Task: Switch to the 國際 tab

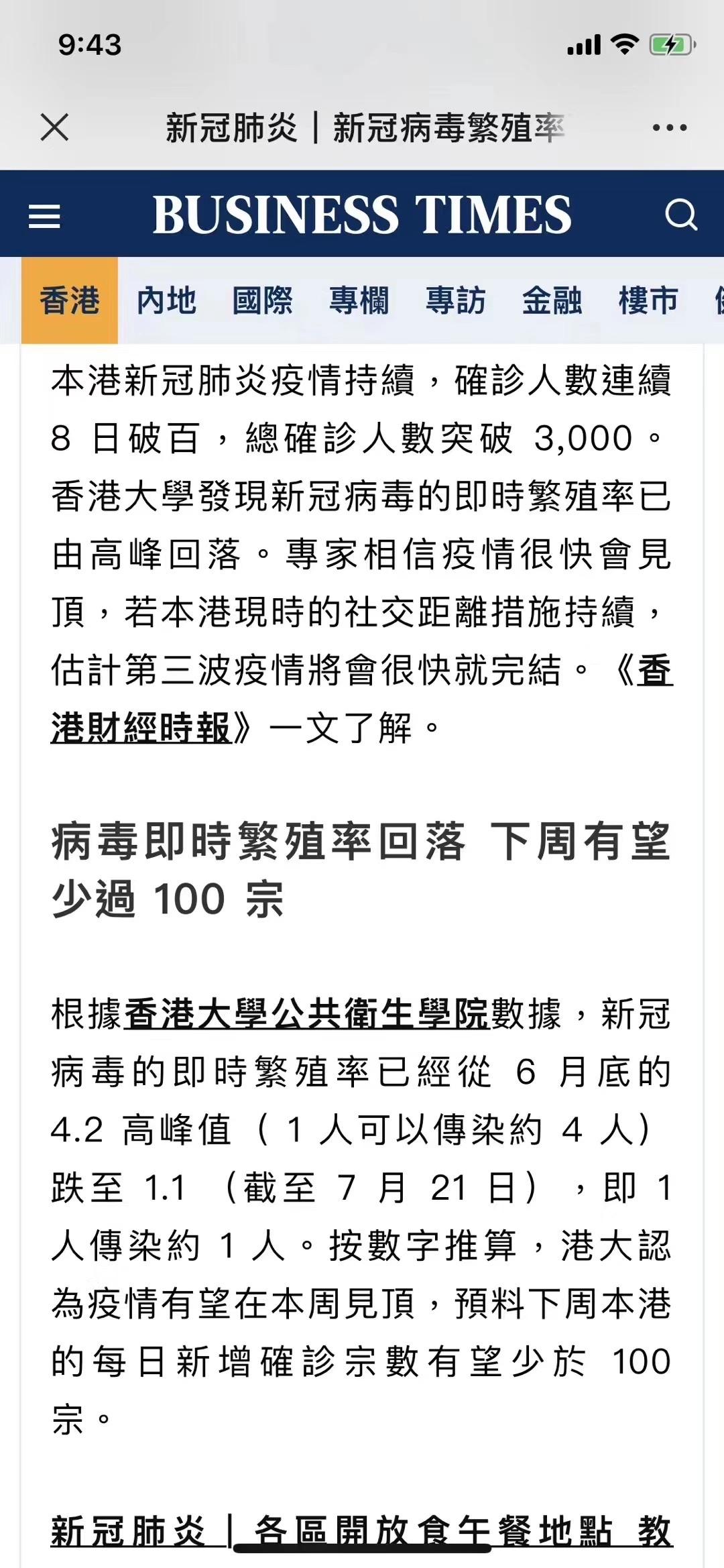Action: pos(263,300)
